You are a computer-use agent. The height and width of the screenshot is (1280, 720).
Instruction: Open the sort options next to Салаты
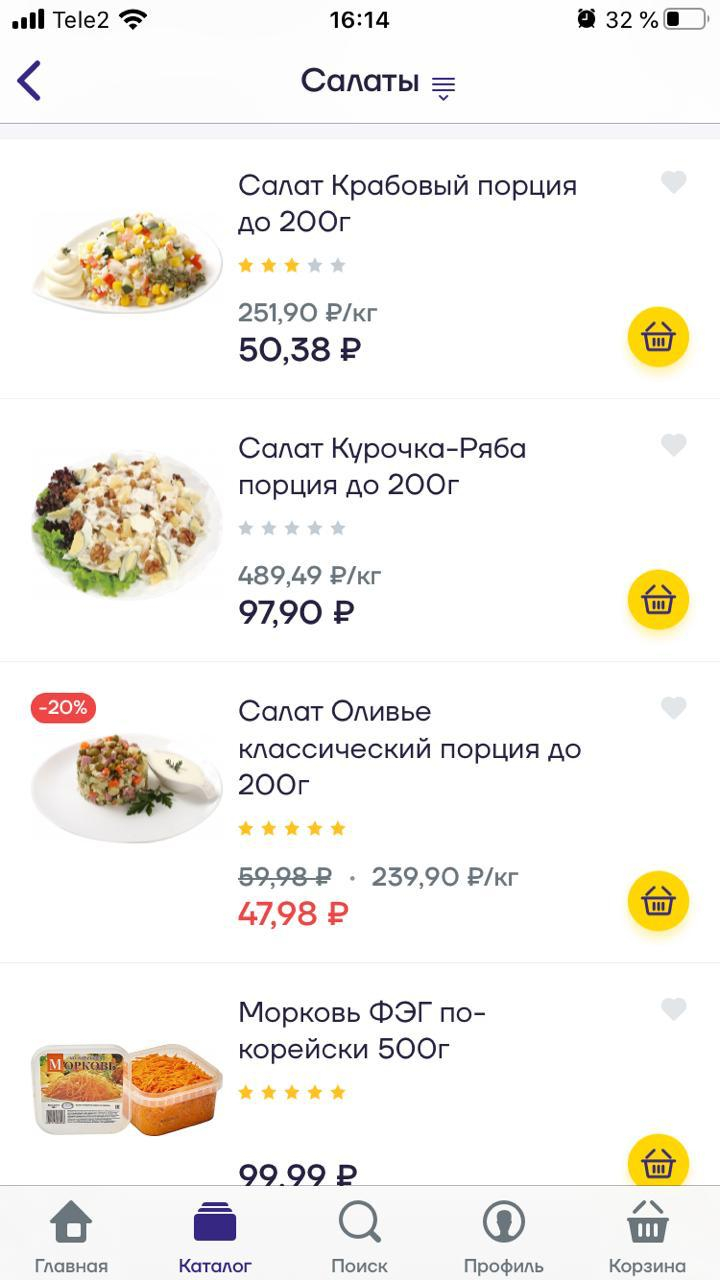tap(443, 87)
